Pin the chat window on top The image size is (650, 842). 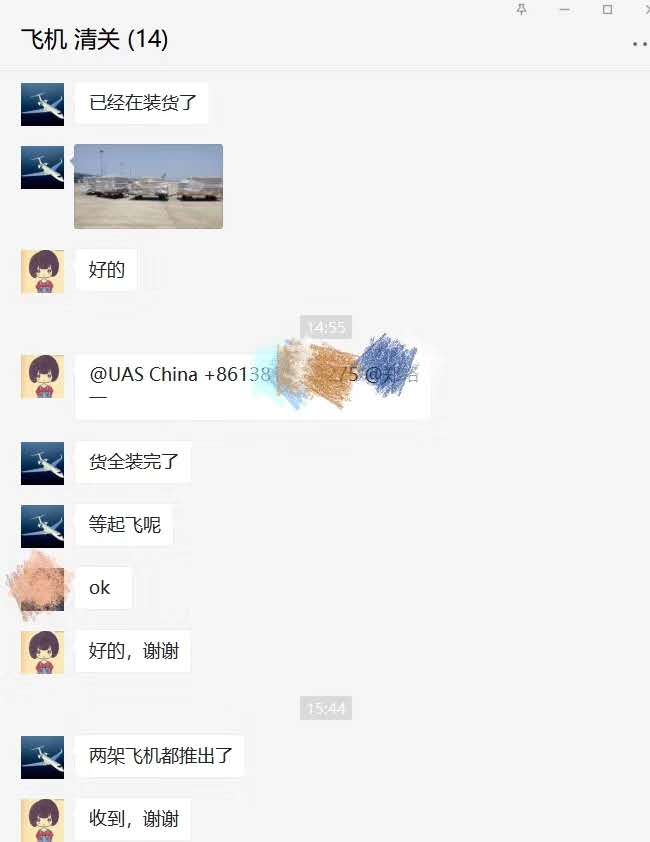[x=521, y=9]
